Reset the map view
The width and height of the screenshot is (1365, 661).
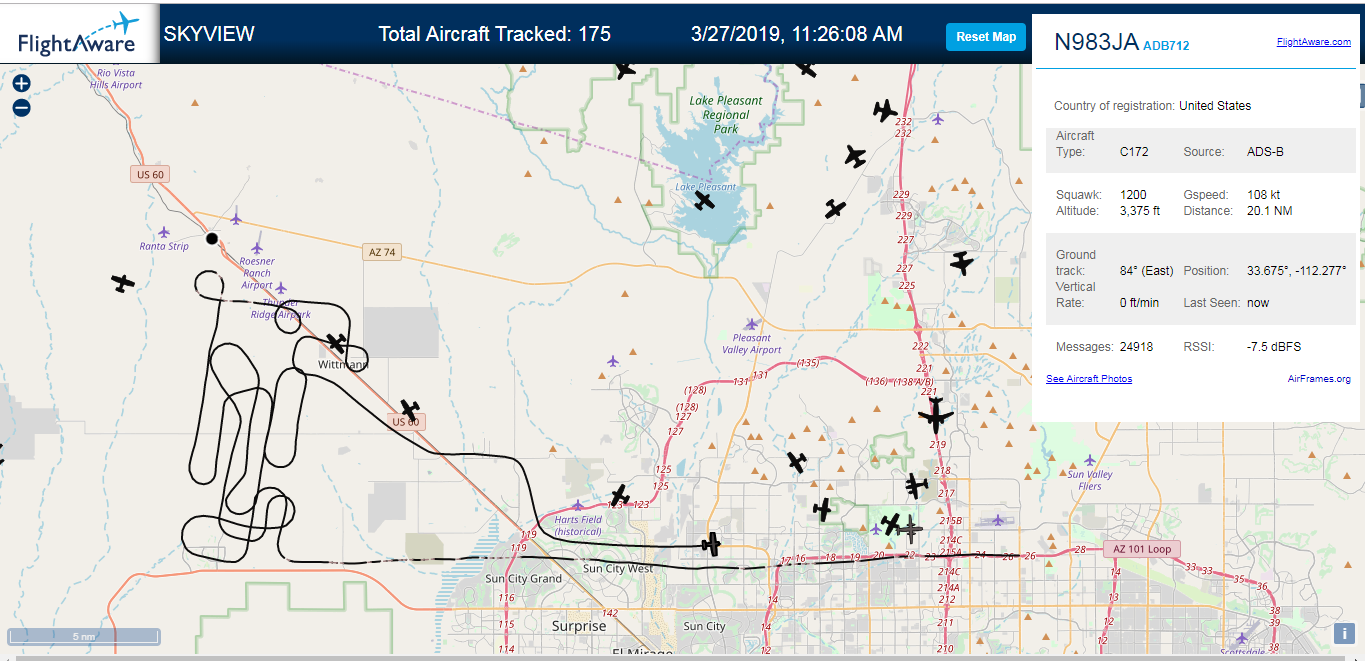[986, 37]
